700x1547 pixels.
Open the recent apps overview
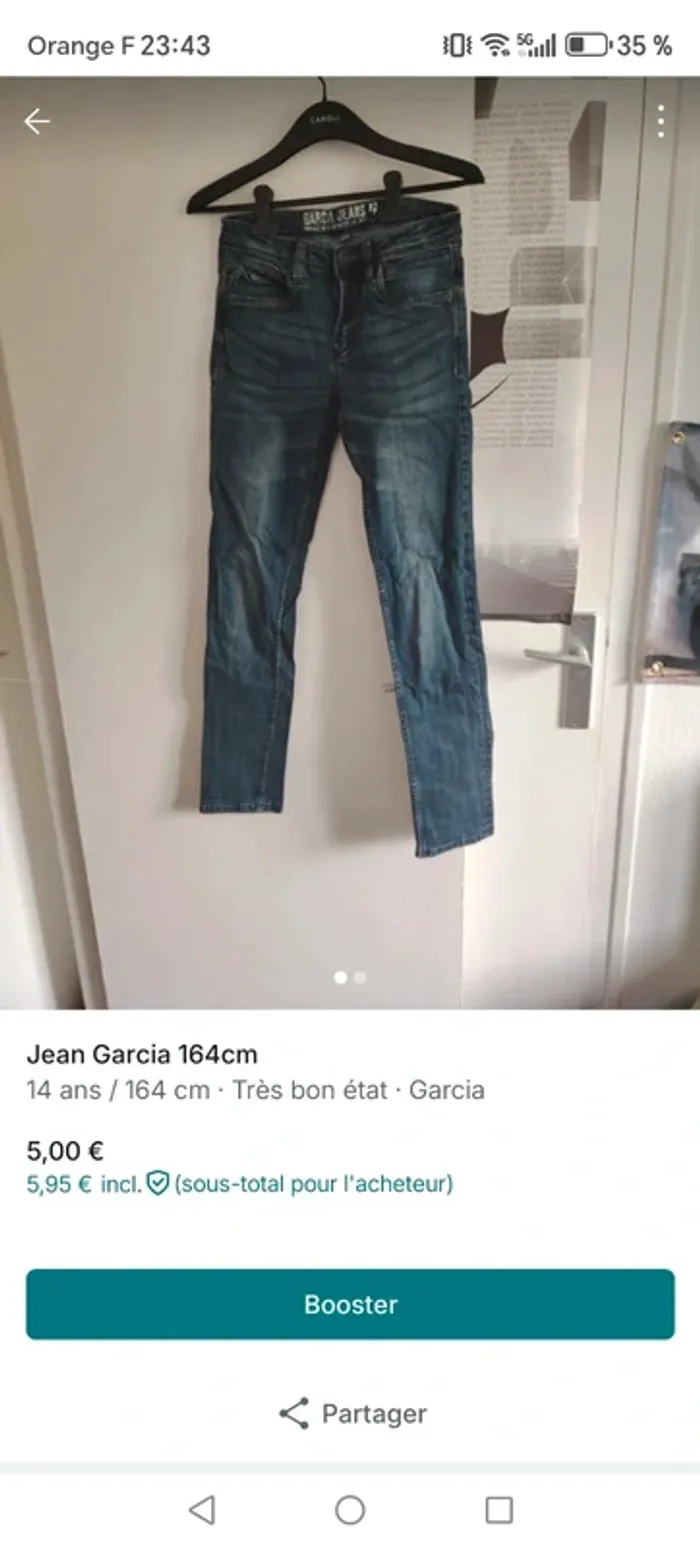point(498,1510)
